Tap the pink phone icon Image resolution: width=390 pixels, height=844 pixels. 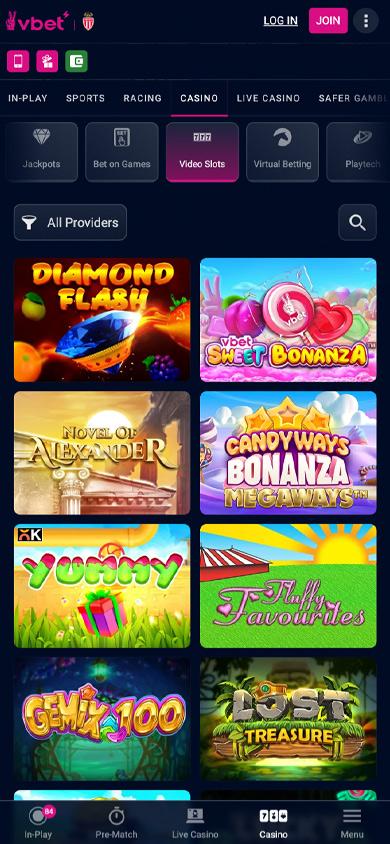click(x=18, y=61)
